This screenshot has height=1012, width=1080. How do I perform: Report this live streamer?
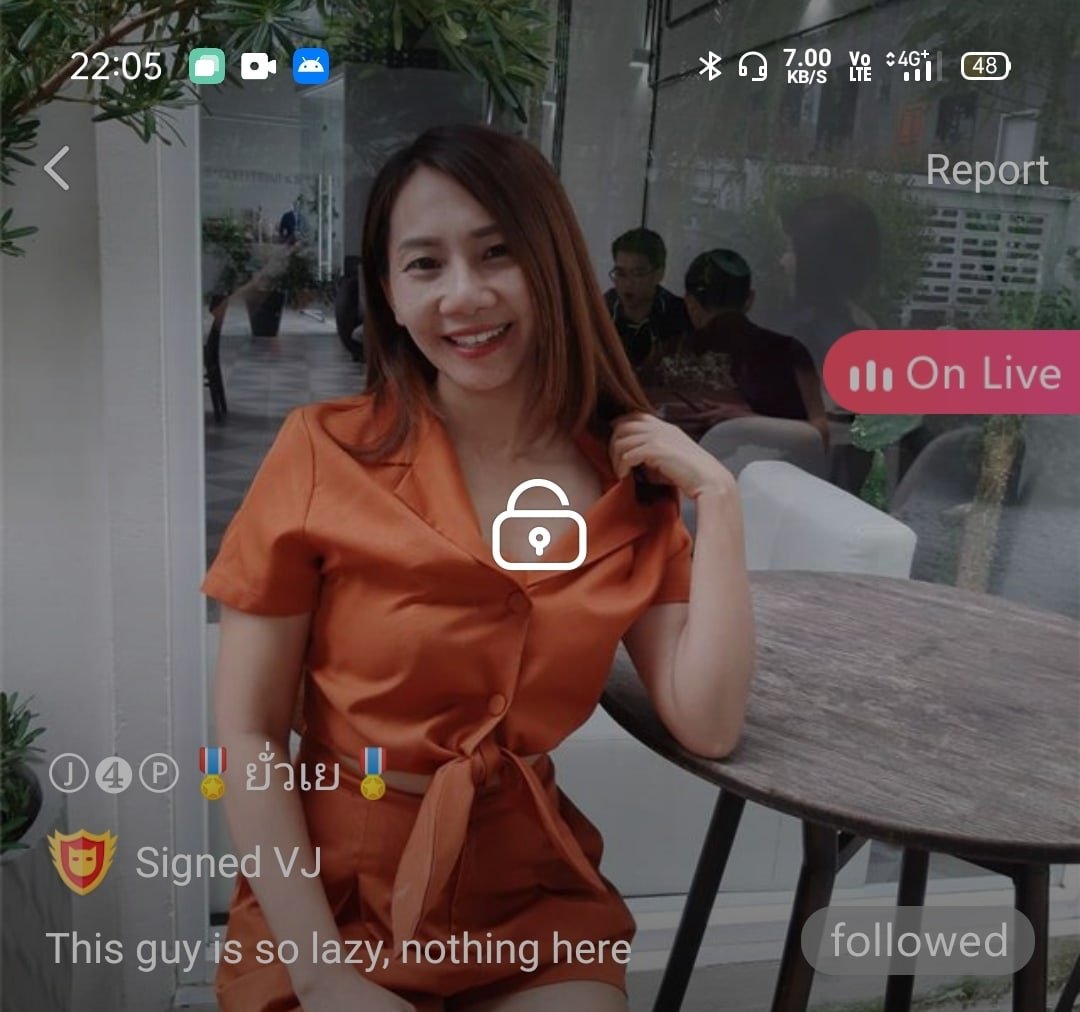click(986, 170)
